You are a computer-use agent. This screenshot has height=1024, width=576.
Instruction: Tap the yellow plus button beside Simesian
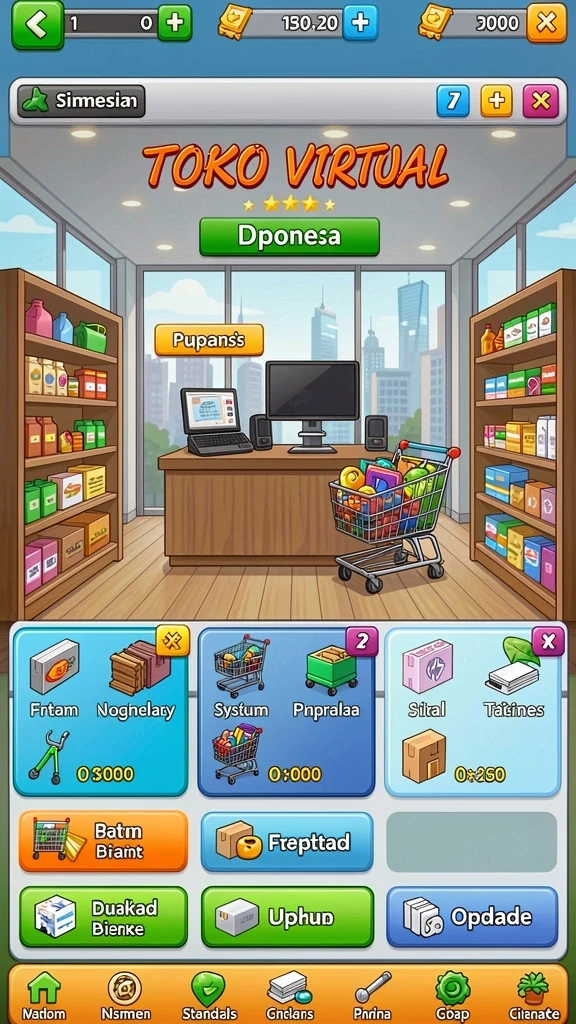(x=496, y=101)
